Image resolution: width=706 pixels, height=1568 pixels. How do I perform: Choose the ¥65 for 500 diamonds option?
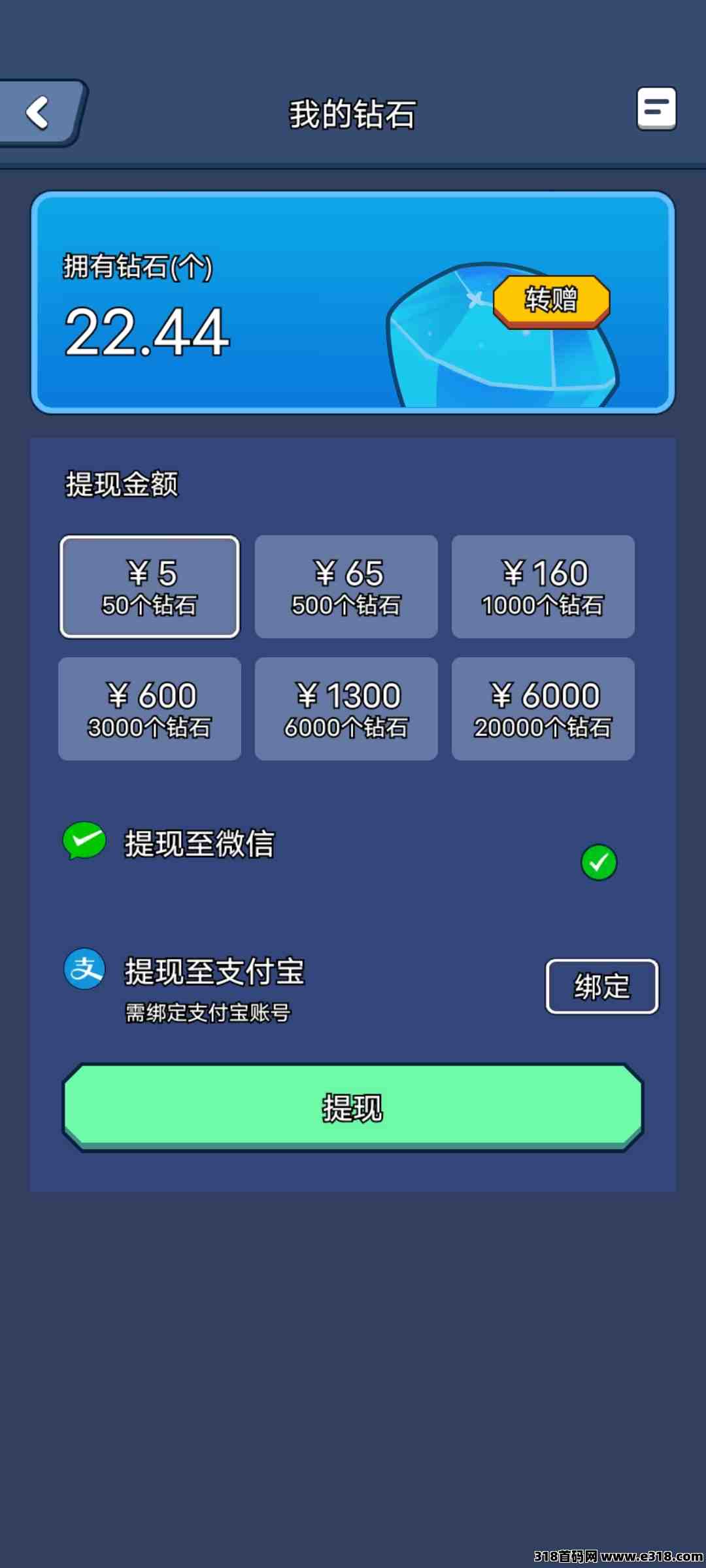(346, 587)
